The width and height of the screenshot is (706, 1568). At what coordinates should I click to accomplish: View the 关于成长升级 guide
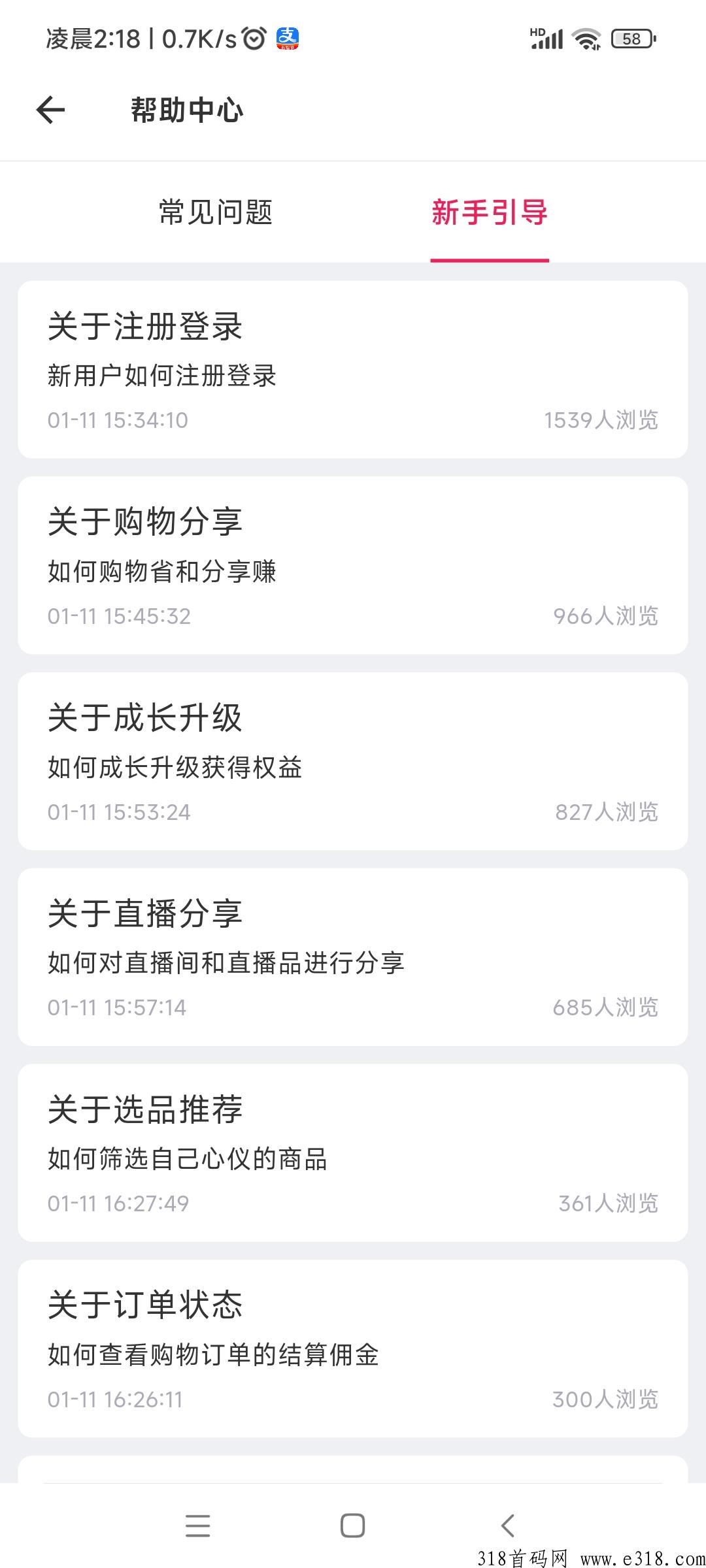(x=353, y=762)
